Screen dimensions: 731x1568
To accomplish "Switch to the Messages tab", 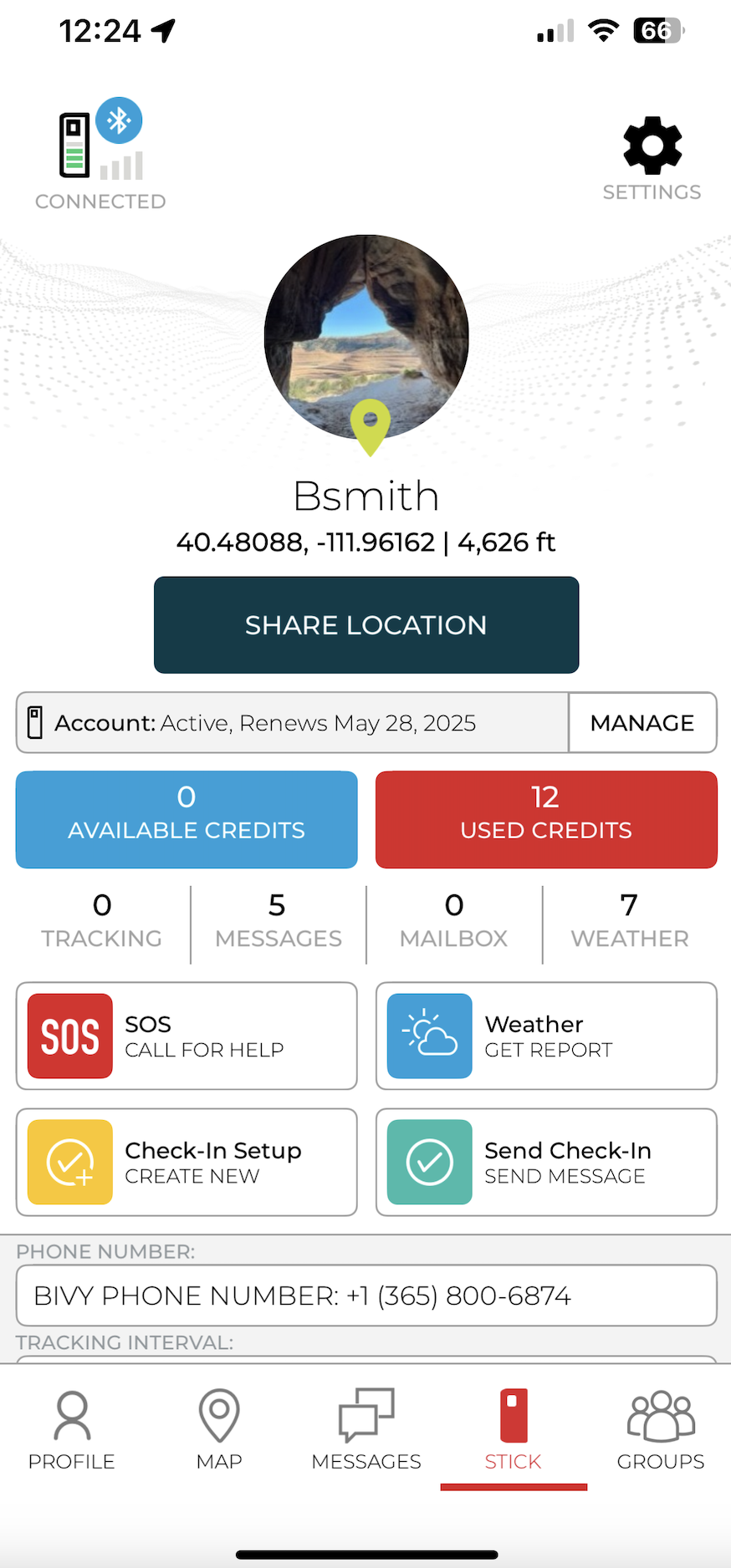I will (x=366, y=1429).
